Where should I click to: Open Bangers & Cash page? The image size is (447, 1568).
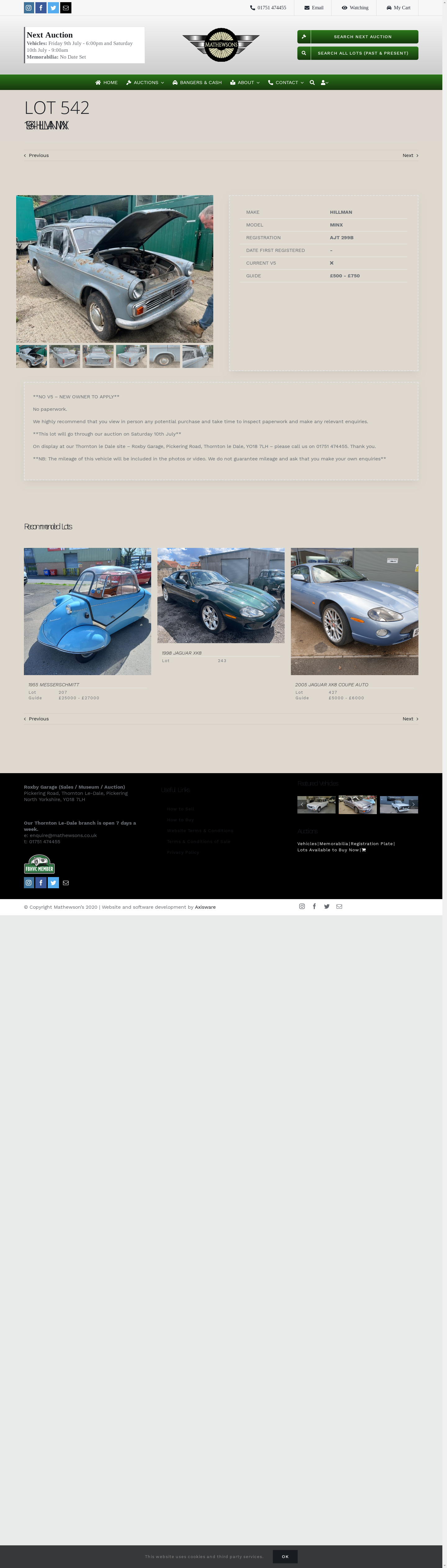[197, 82]
